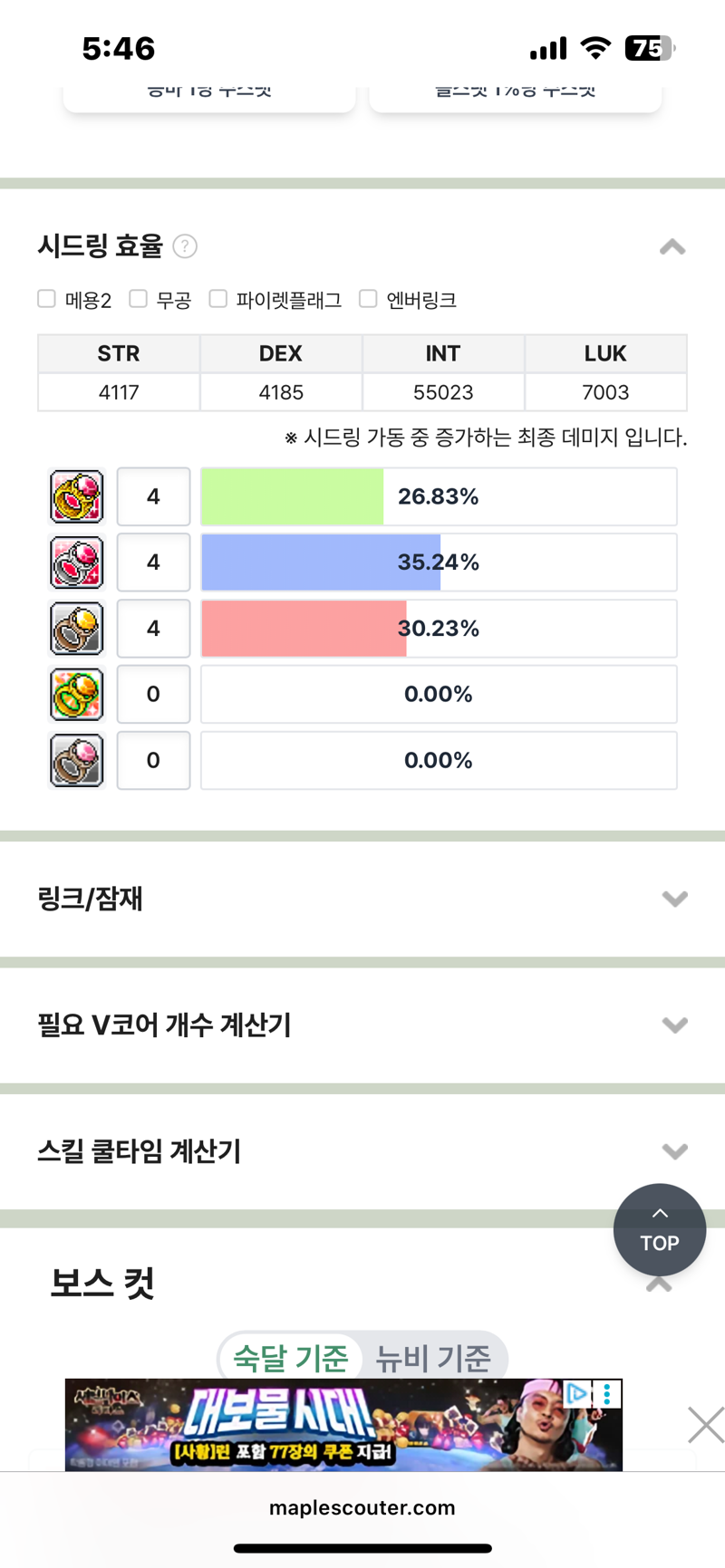
Task: Enable the 무공 checkbox
Action: [x=138, y=299]
